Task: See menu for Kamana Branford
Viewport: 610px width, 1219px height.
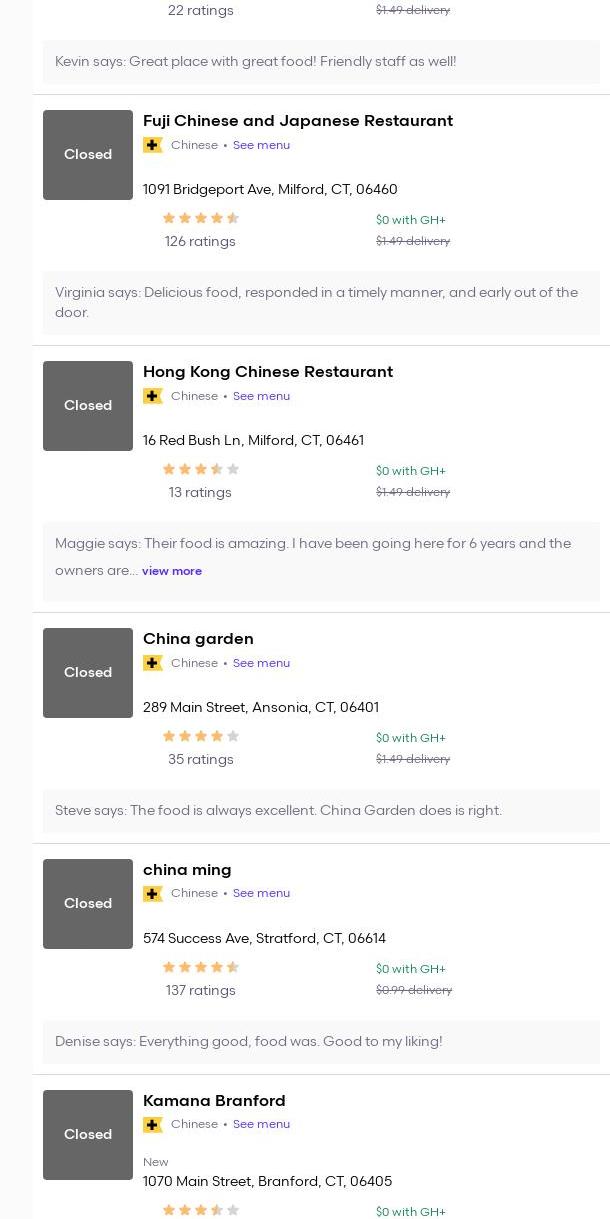Action: [x=261, y=1124]
